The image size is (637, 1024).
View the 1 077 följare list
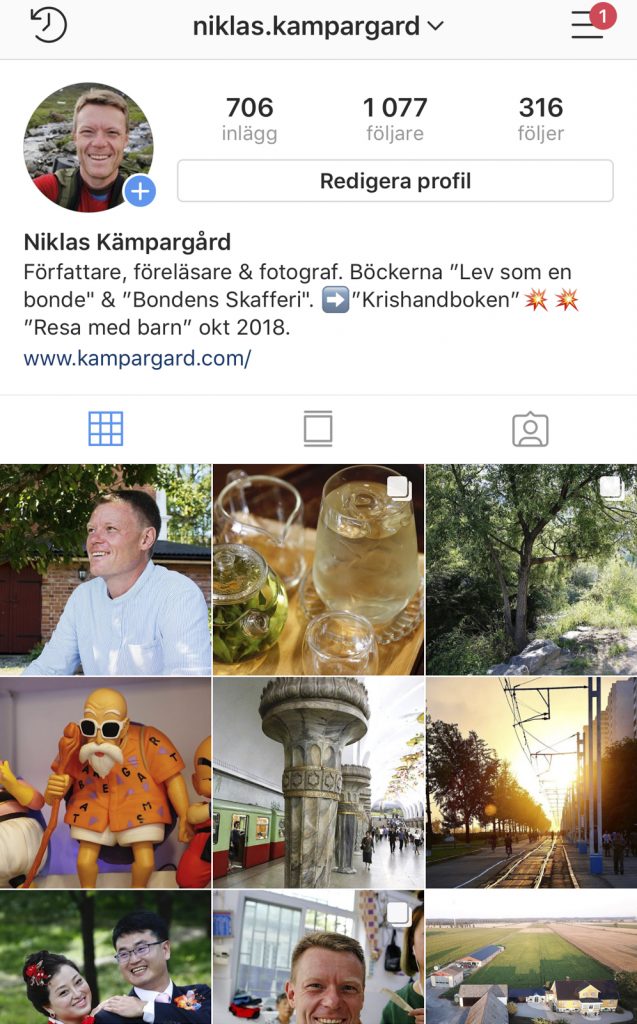[x=395, y=119]
